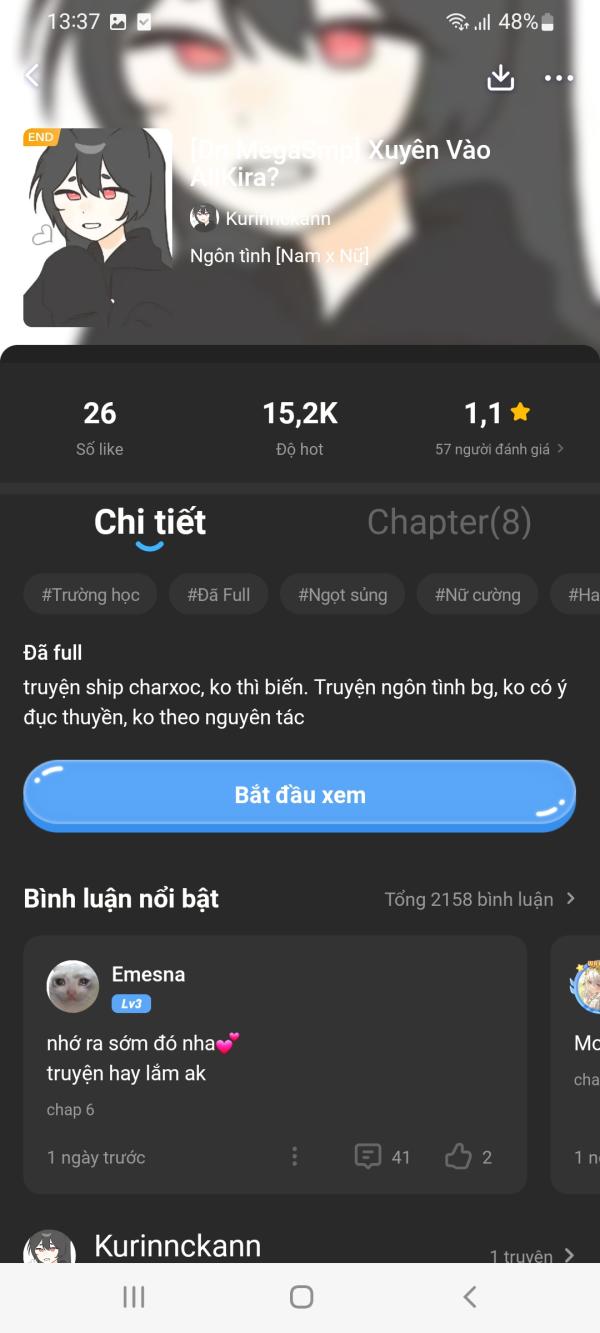600x1333 pixels.
Task: Like Emesna's comment
Action: point(468,1157)
